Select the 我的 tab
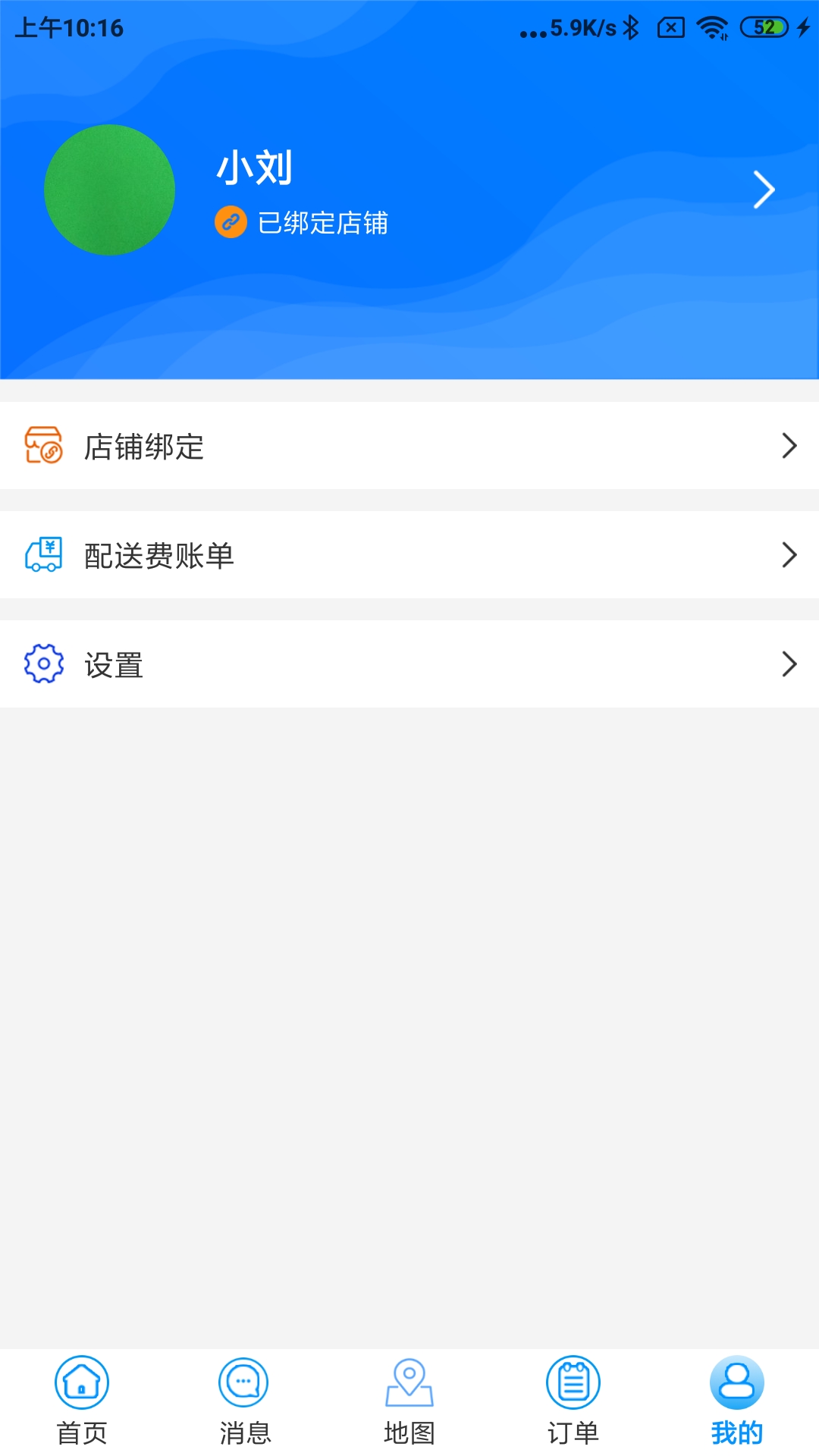The width and height of the screenshot is (819, 1456). click(736, 1400)
